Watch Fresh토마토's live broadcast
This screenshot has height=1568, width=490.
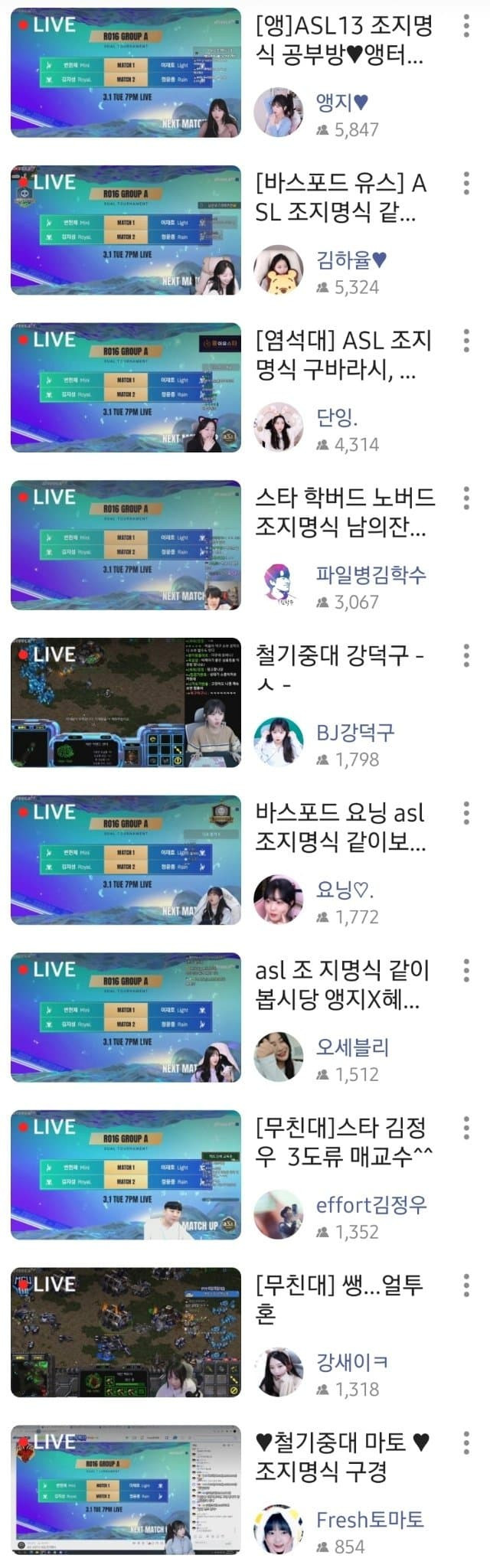[126, 1490]
